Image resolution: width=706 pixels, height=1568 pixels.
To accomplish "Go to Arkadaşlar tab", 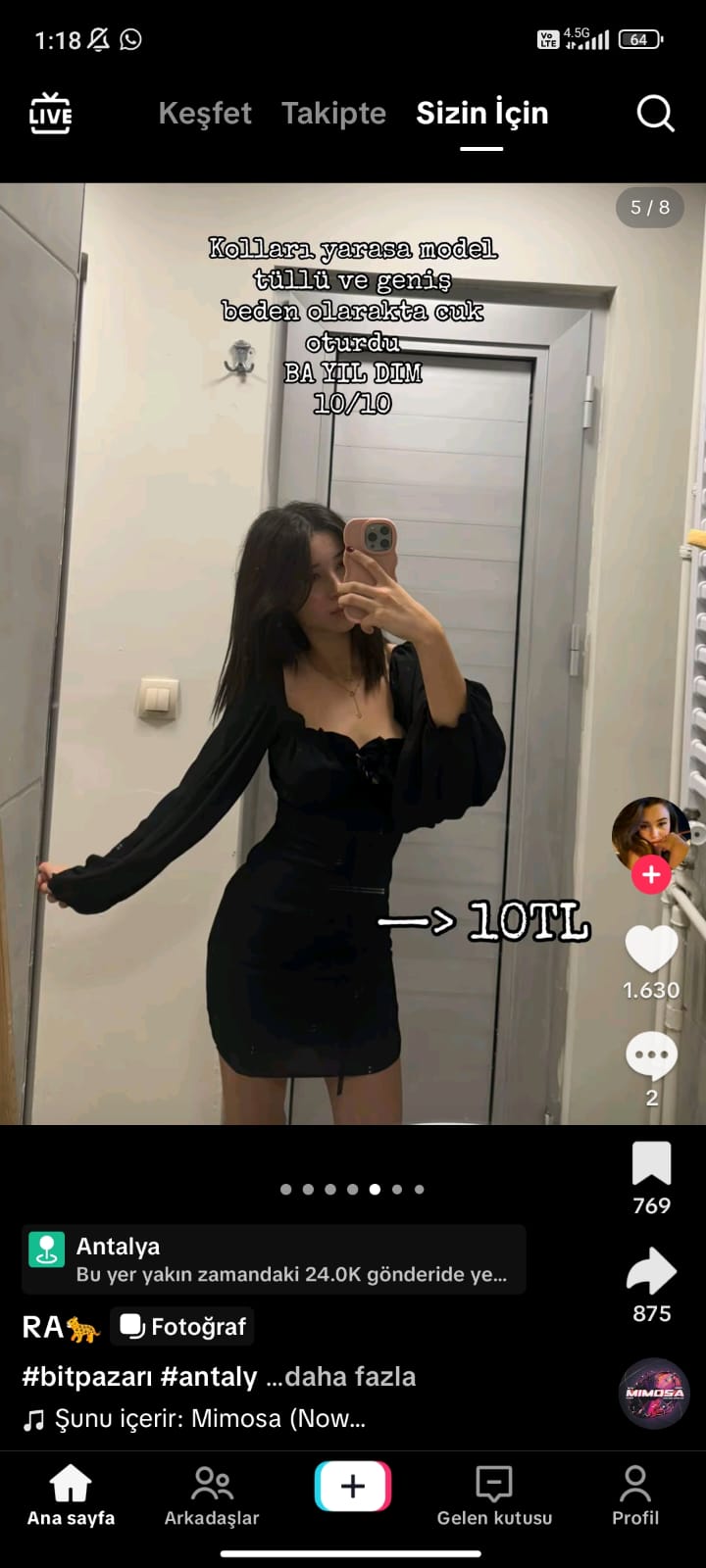I will coord(212,1495).
